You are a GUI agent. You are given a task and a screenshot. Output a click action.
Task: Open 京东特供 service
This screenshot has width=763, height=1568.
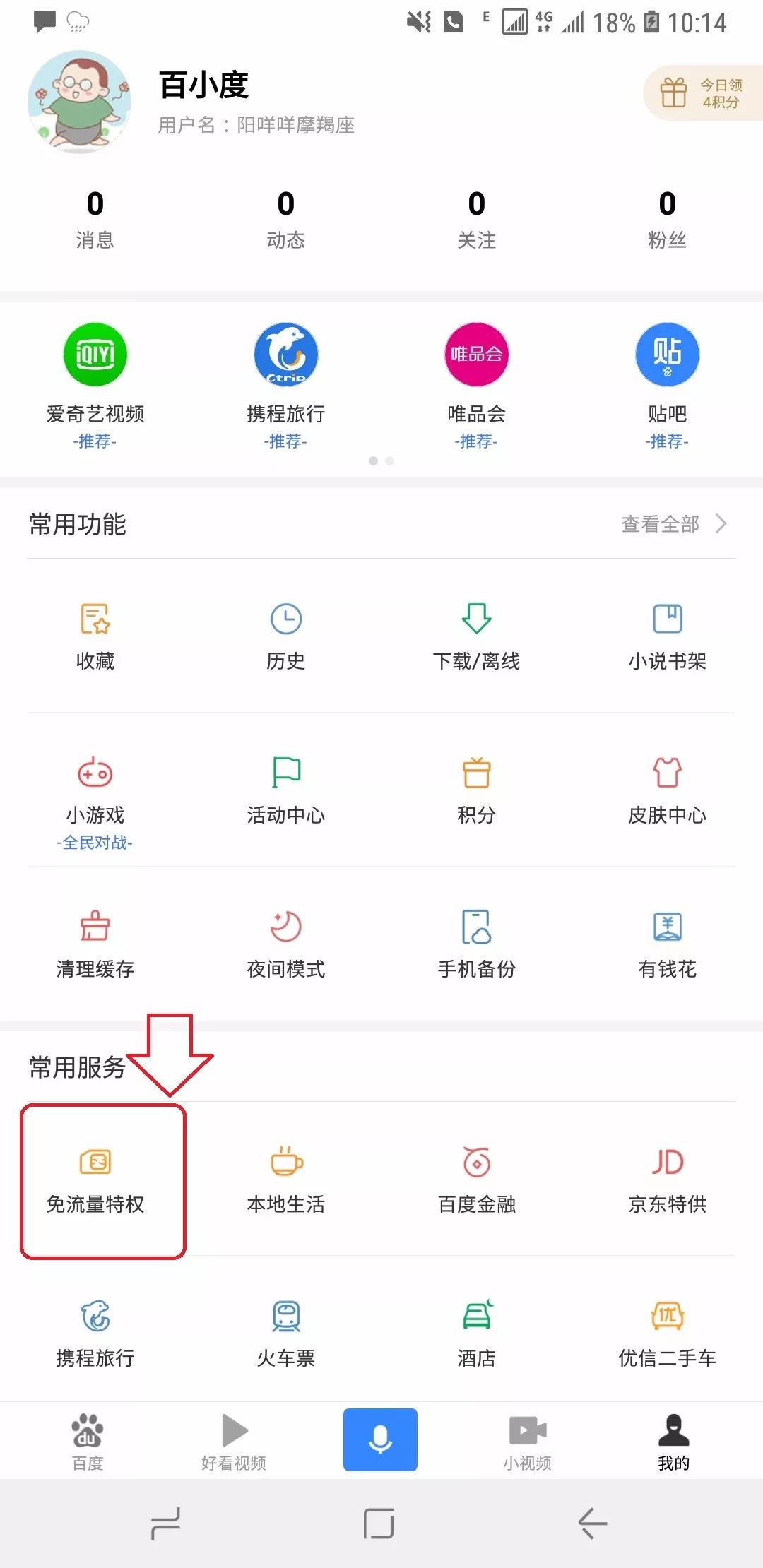pyautogui.click(x=667, y=1180)
